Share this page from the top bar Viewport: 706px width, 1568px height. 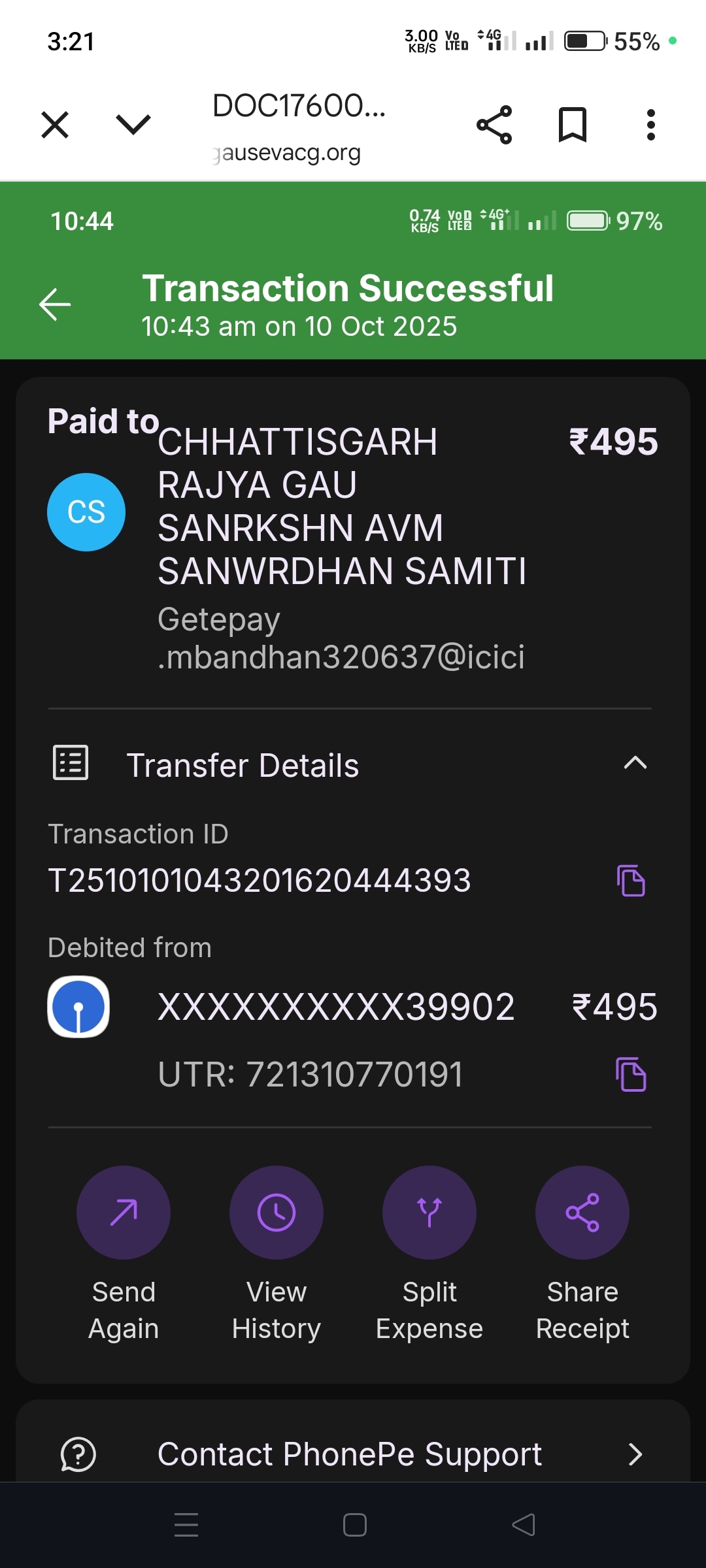[x=494, y=124]
